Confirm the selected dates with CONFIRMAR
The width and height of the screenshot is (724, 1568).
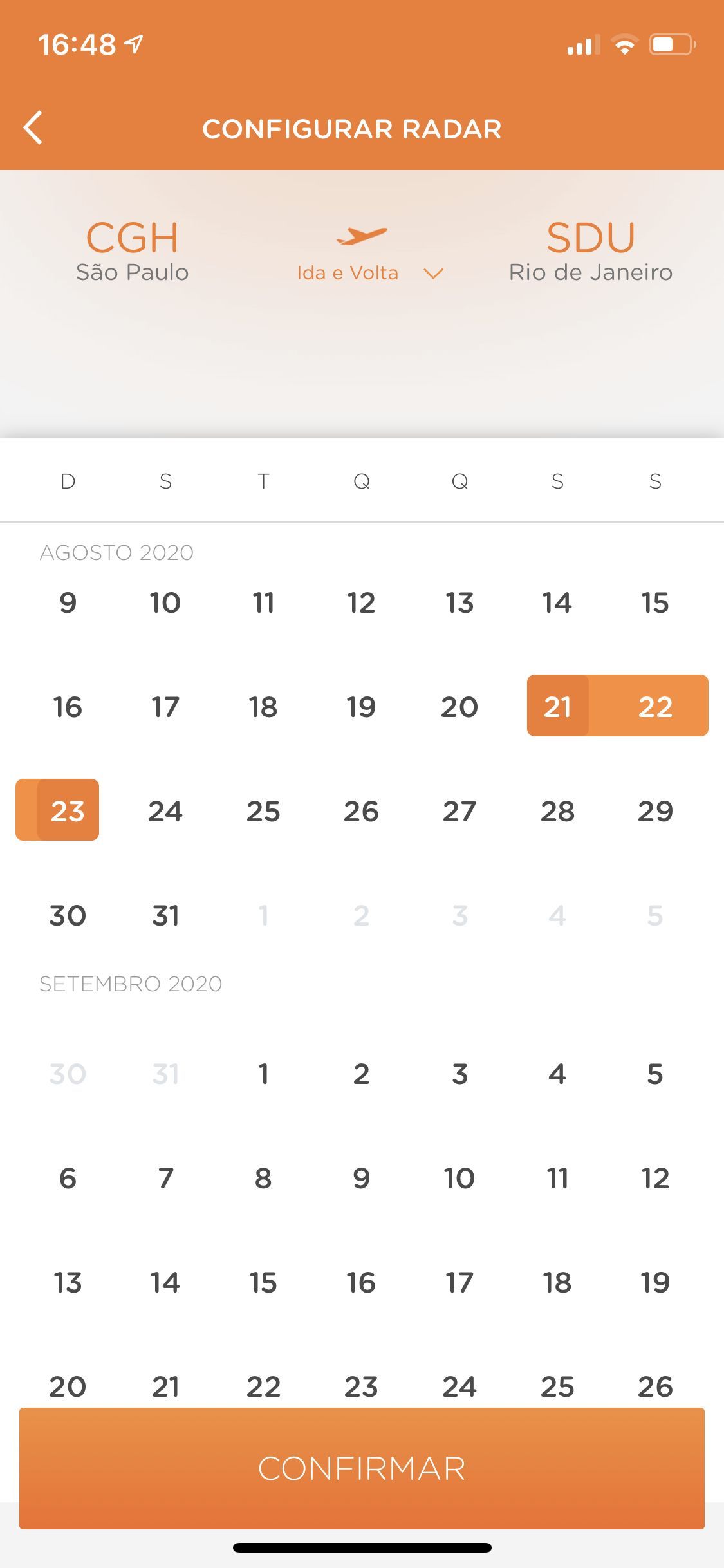point(362,1468)
